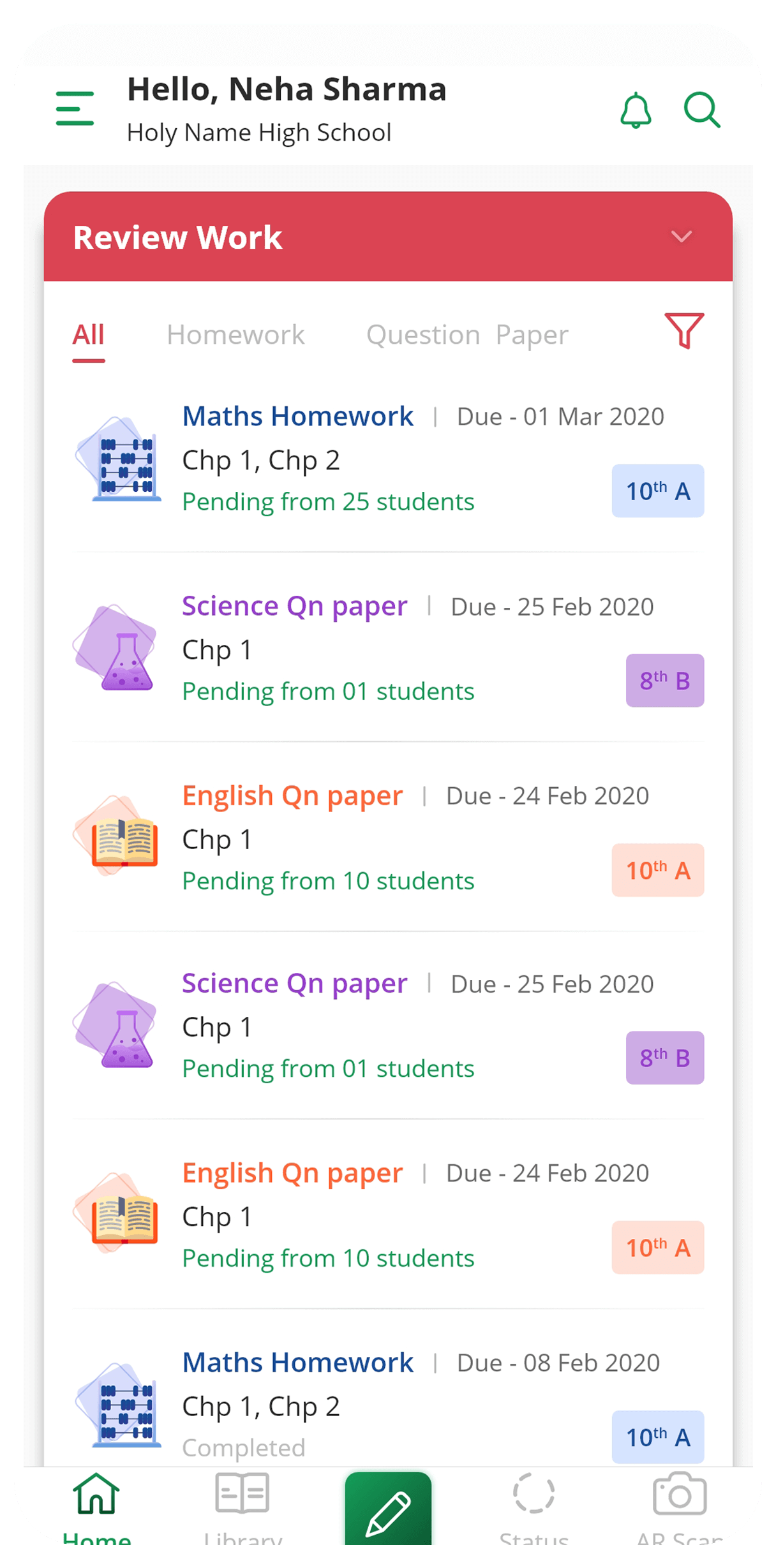
Task: Switch to the Question Paper tab
Action: (x=466, y=336)
